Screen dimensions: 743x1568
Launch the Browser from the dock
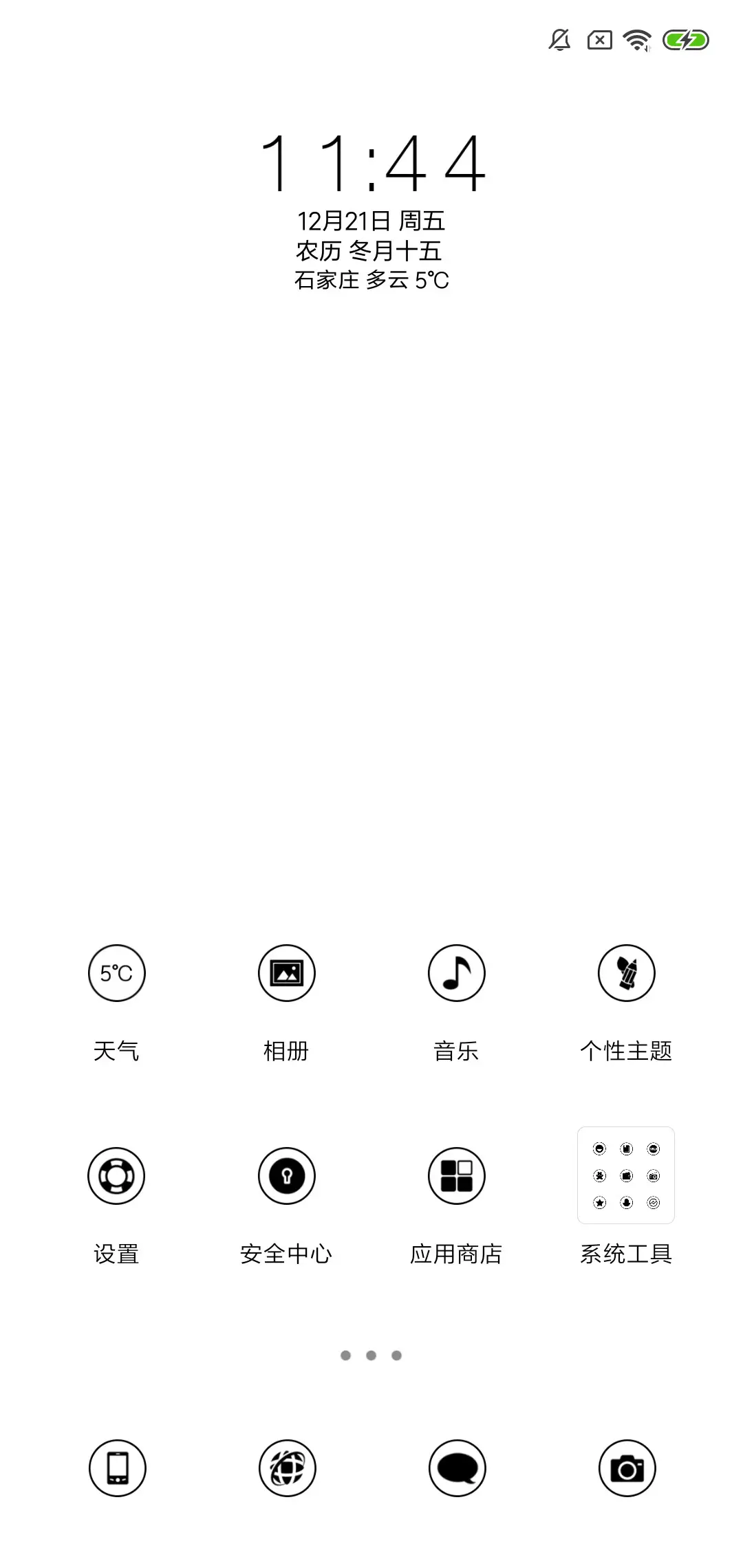(287, 1467)
